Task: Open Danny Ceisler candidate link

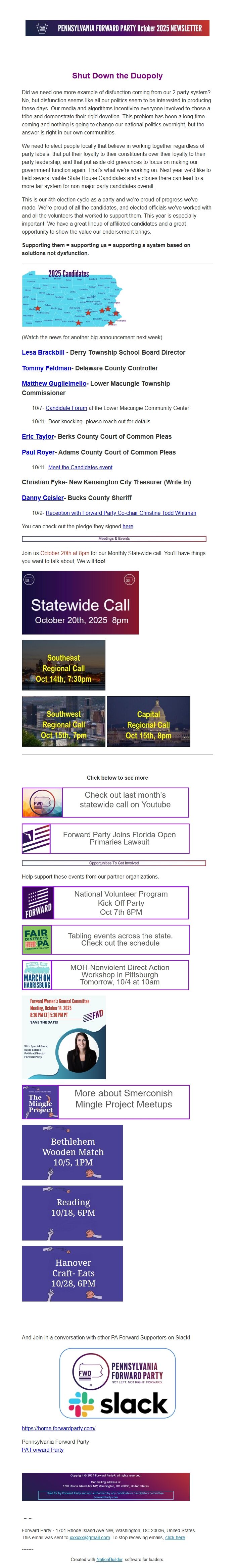Action: point(42,498)
